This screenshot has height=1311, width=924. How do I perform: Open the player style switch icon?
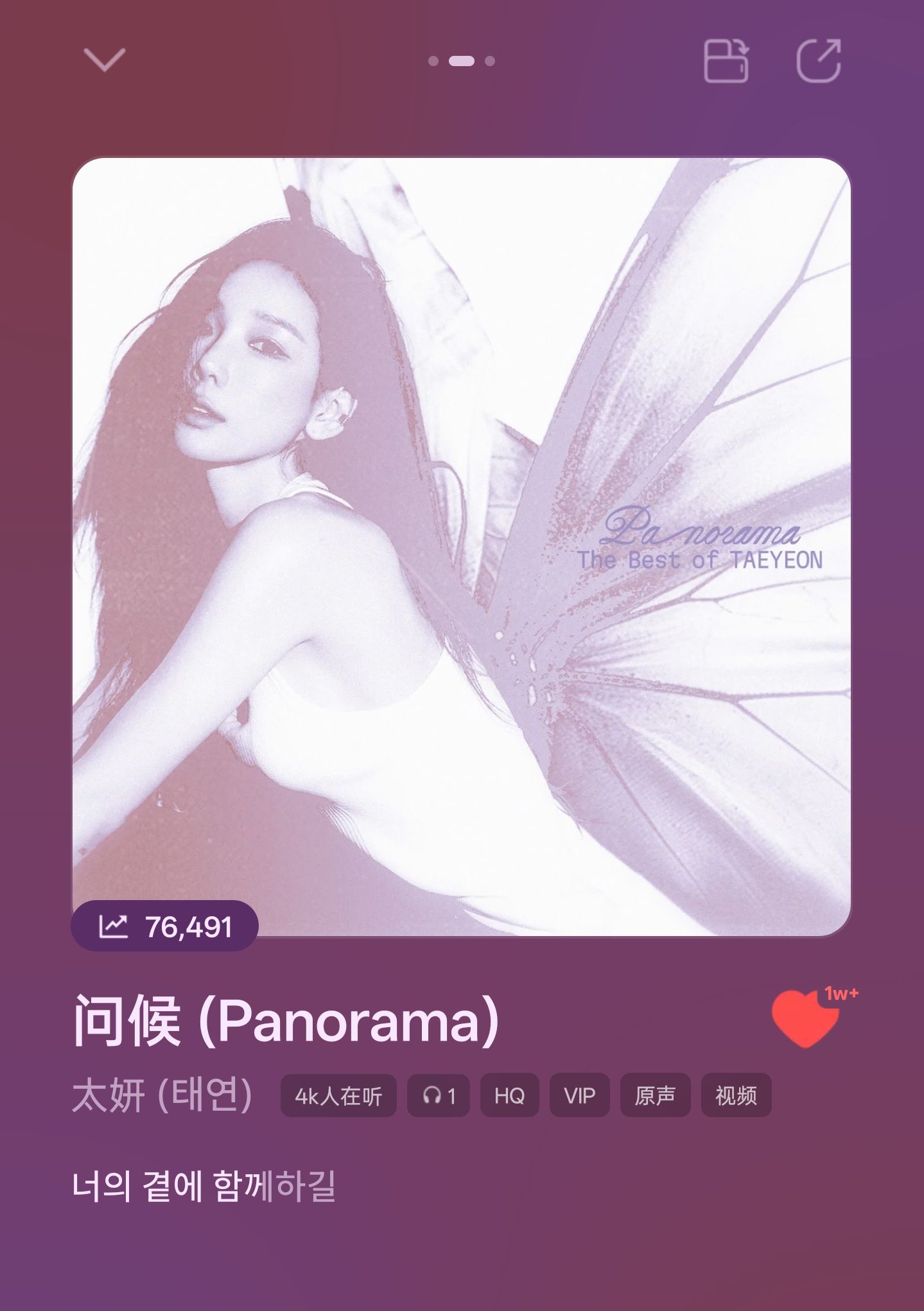[x=726, y=61]
